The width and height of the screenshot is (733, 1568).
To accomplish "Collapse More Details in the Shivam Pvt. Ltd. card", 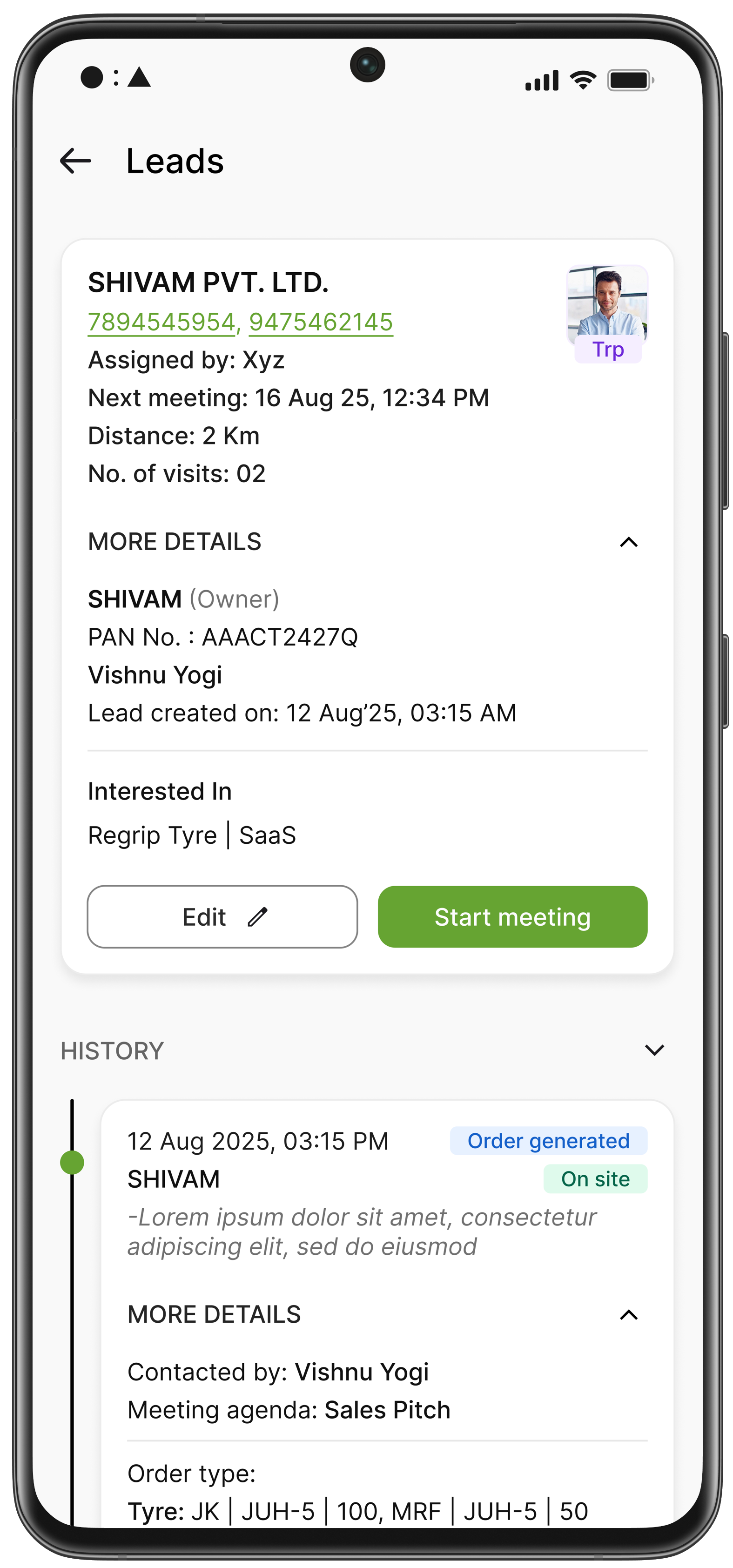I will click(x=628, y=542).
